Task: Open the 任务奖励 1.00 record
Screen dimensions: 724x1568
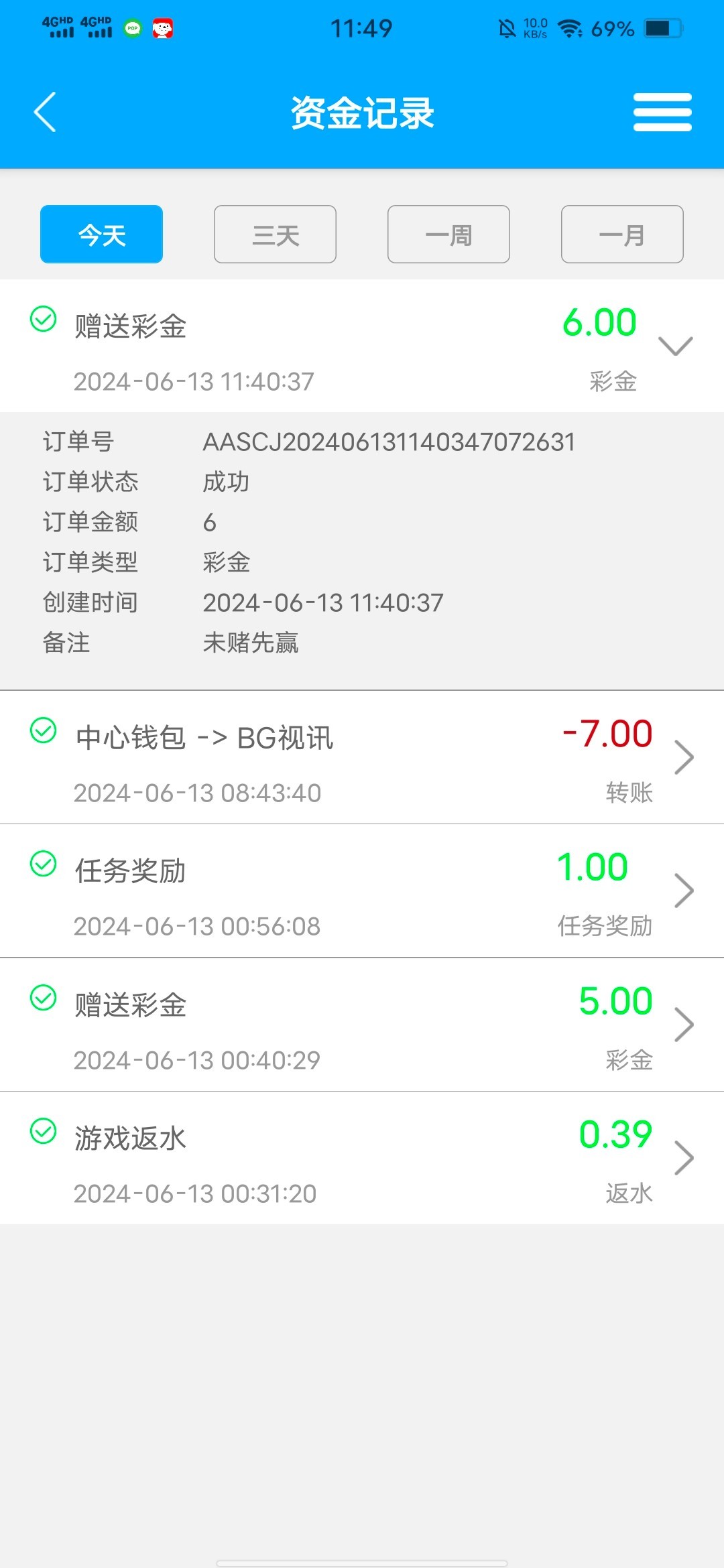Action: click(362, 891)
